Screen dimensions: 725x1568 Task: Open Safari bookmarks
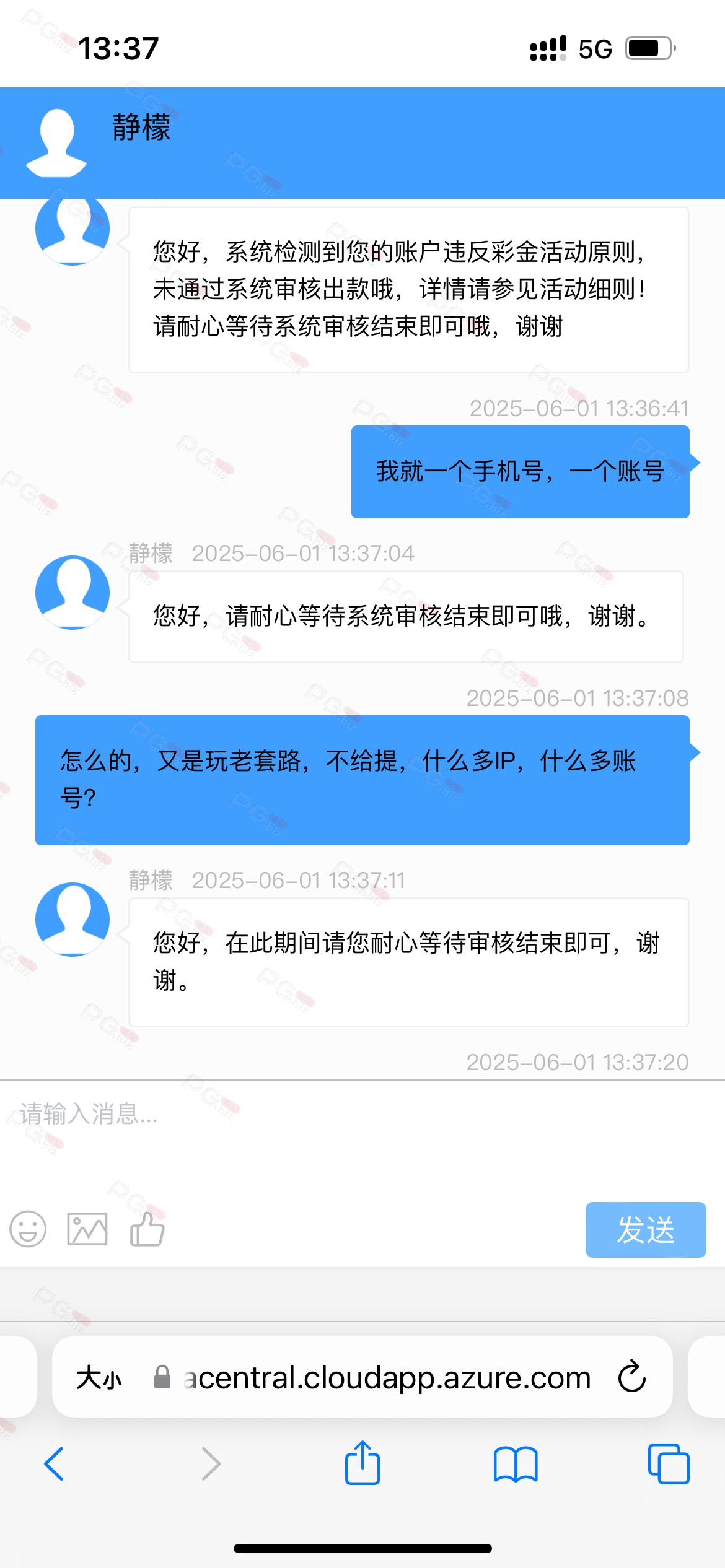click(516, 1464)
